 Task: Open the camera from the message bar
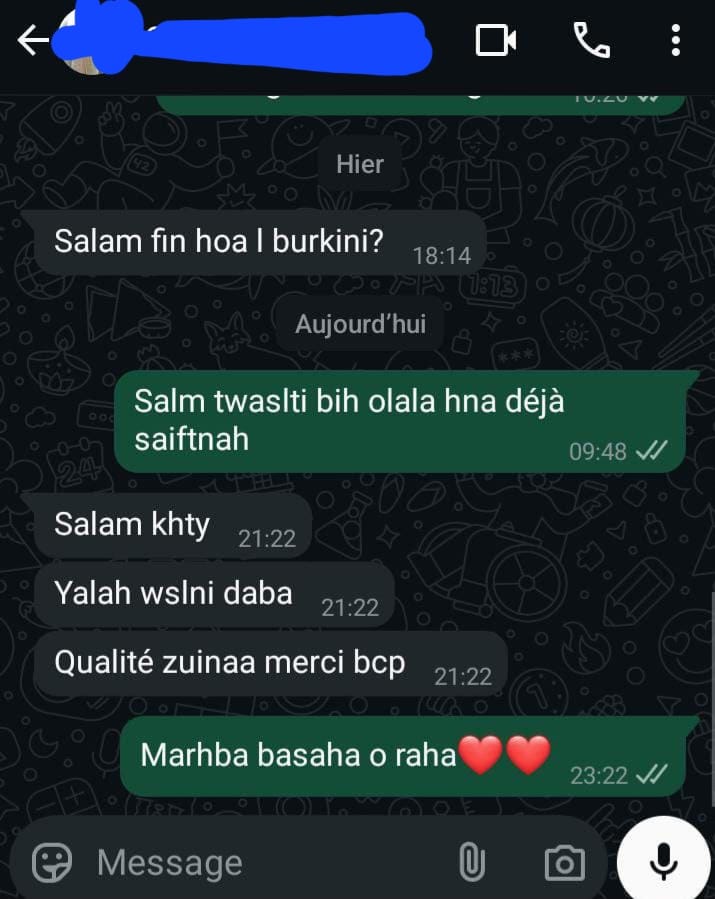564,862
